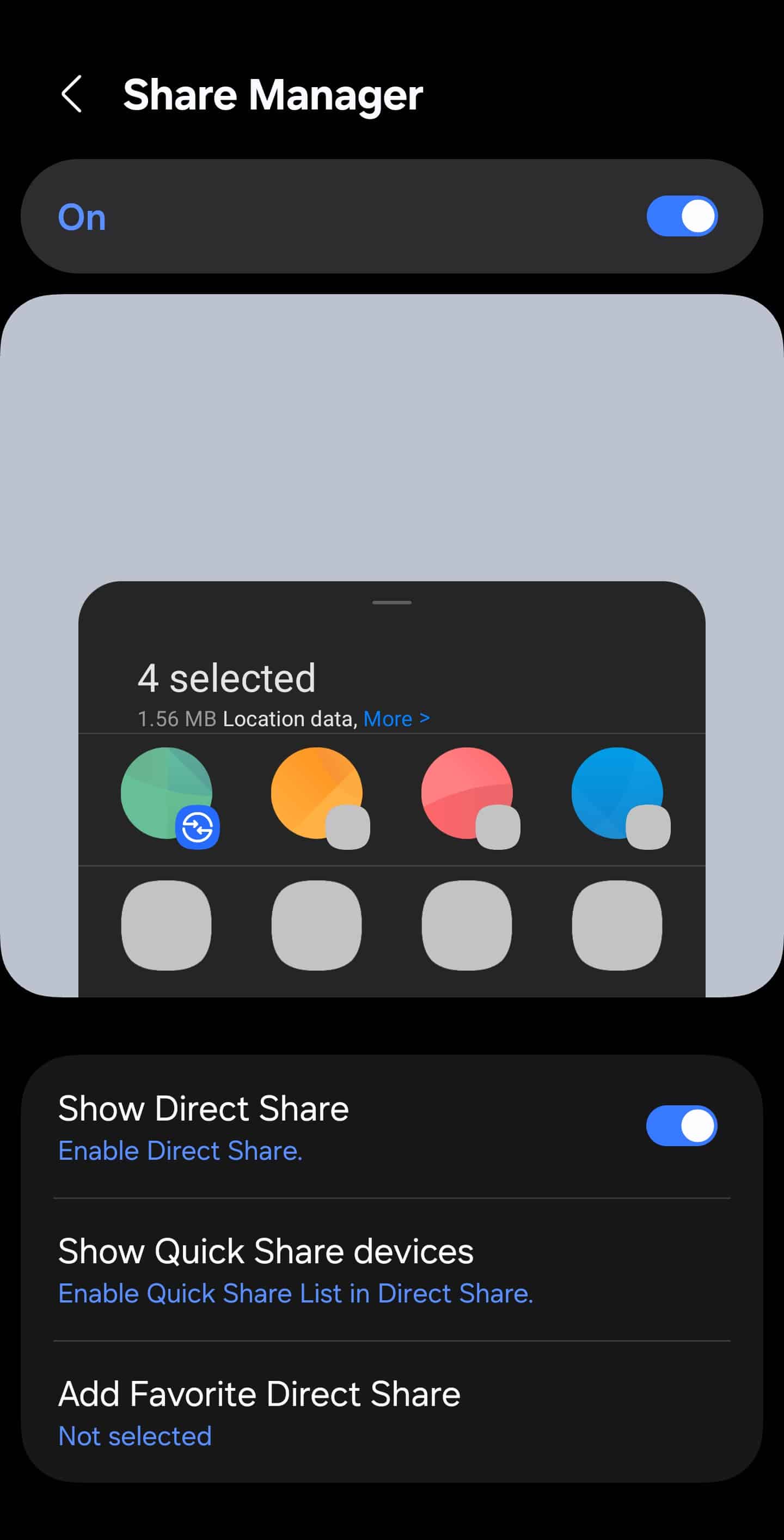Open Add Favorite Direct Share
The image size is (784, 1540).
tap(392, 1412)
